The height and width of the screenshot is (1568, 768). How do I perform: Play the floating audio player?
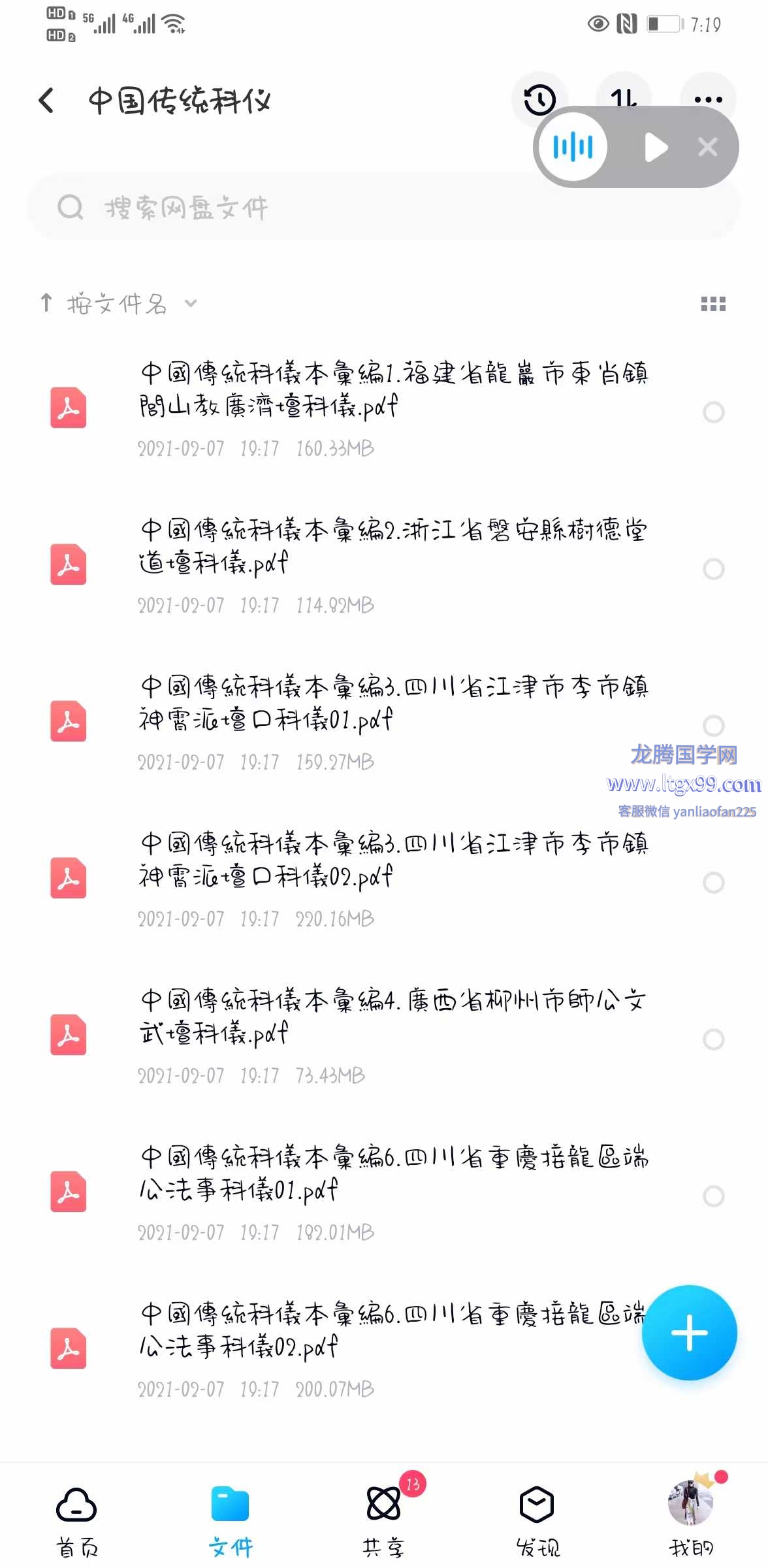(x=655, y=148)
